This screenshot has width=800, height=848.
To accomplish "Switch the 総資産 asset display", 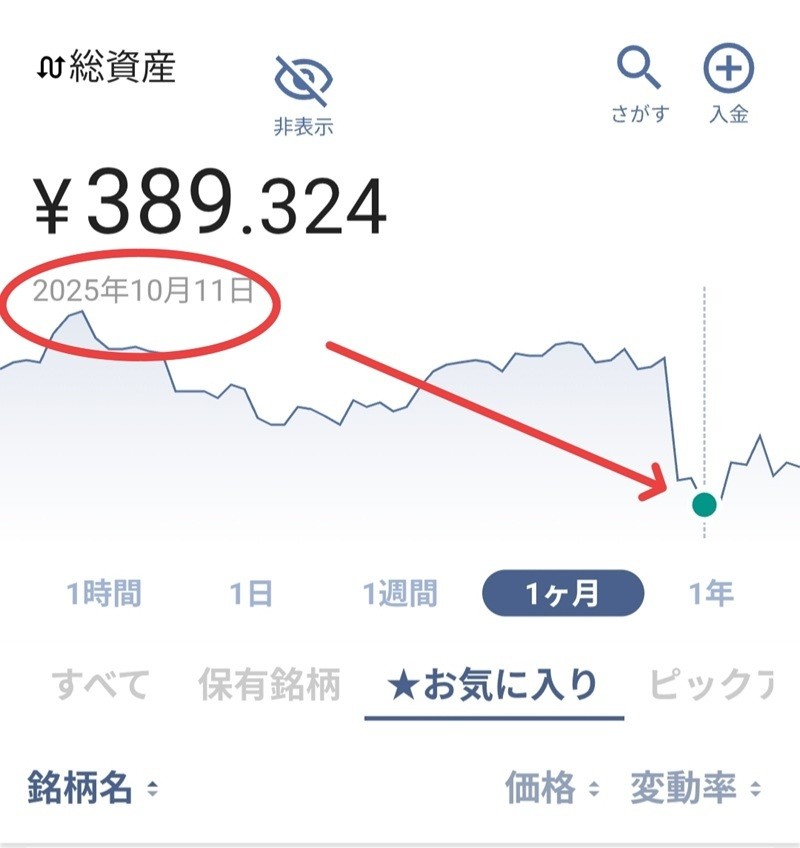I will (106, 68).
